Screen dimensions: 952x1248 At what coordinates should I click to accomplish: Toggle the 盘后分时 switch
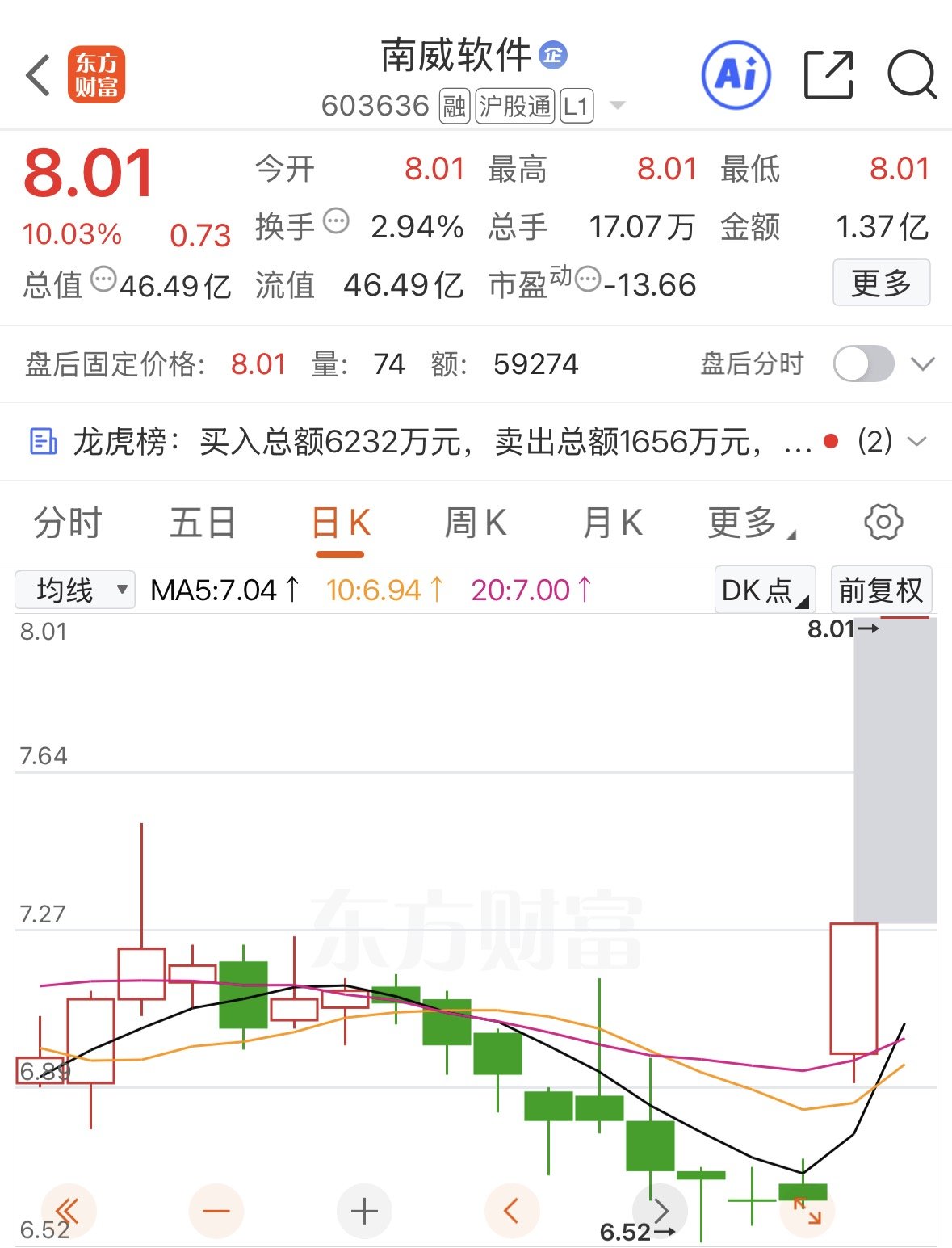coord(864,364)
